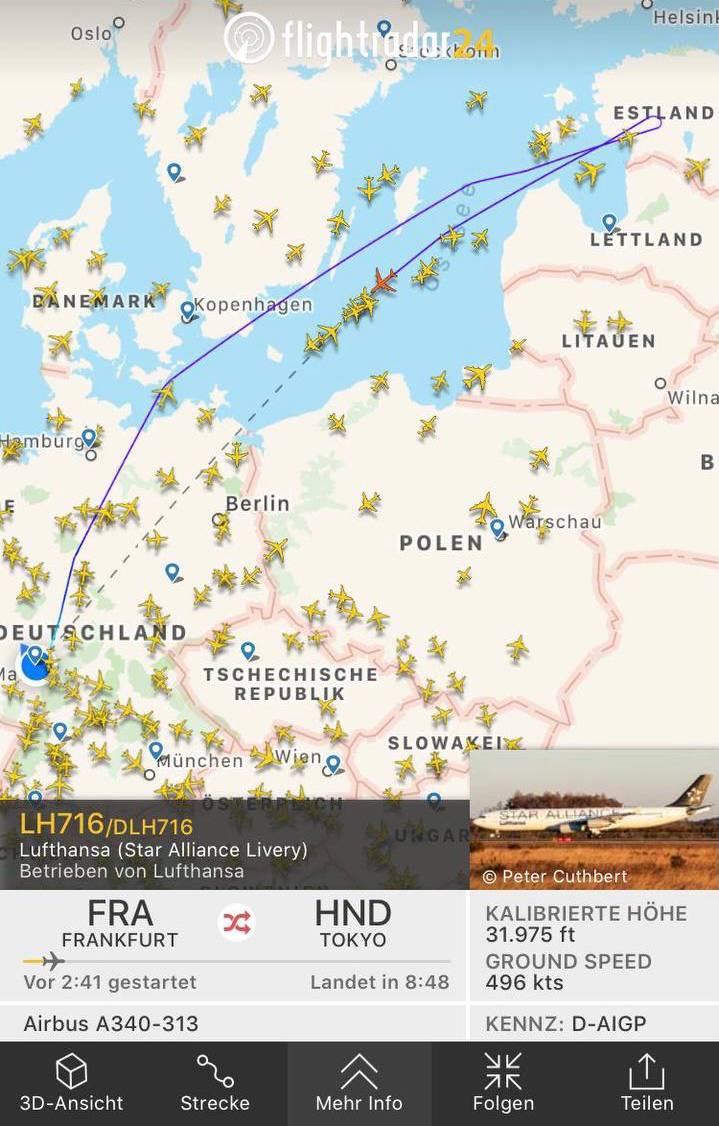
Task: Expand Mehr Info for flight LH716
Action: [x=359, y=1083]
